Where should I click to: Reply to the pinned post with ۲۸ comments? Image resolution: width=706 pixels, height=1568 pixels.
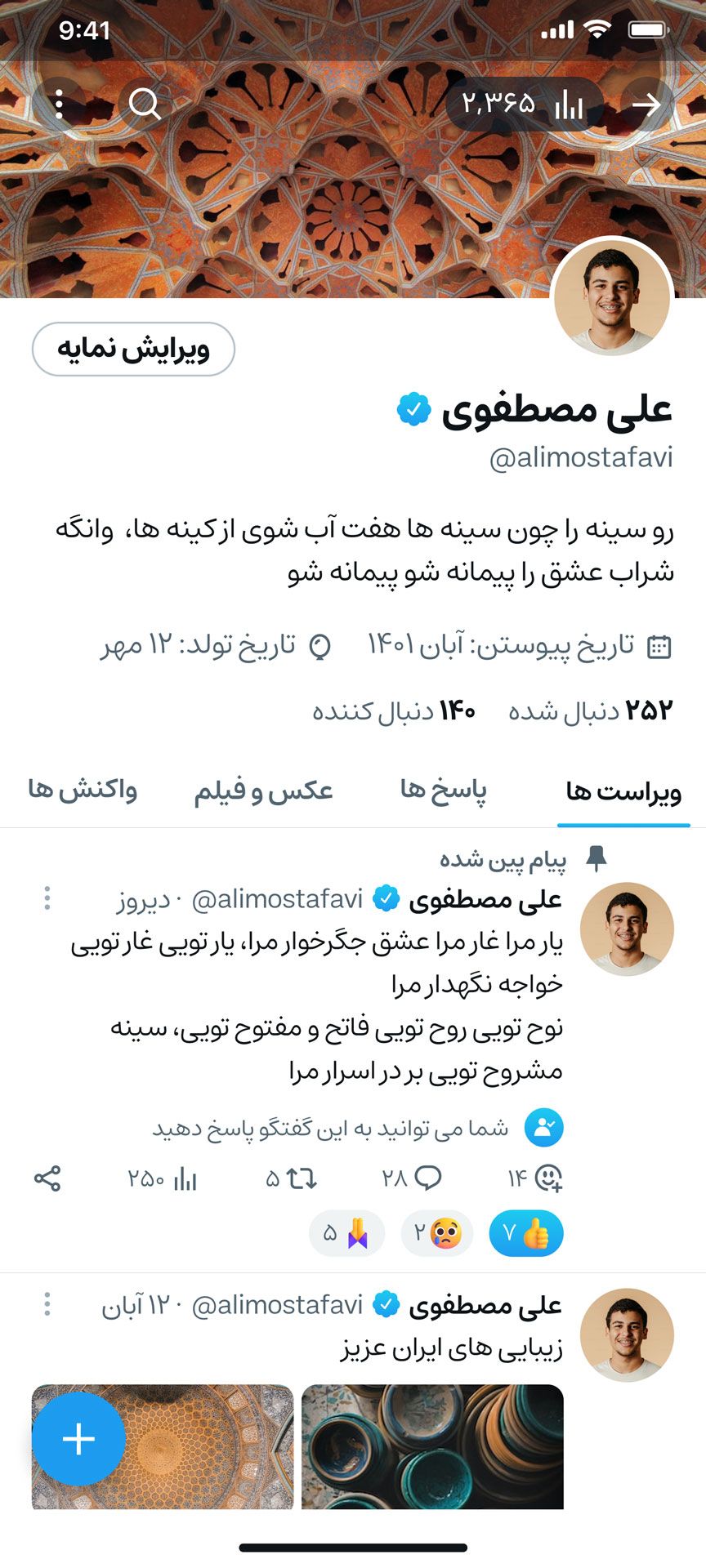click(412, 1178)
